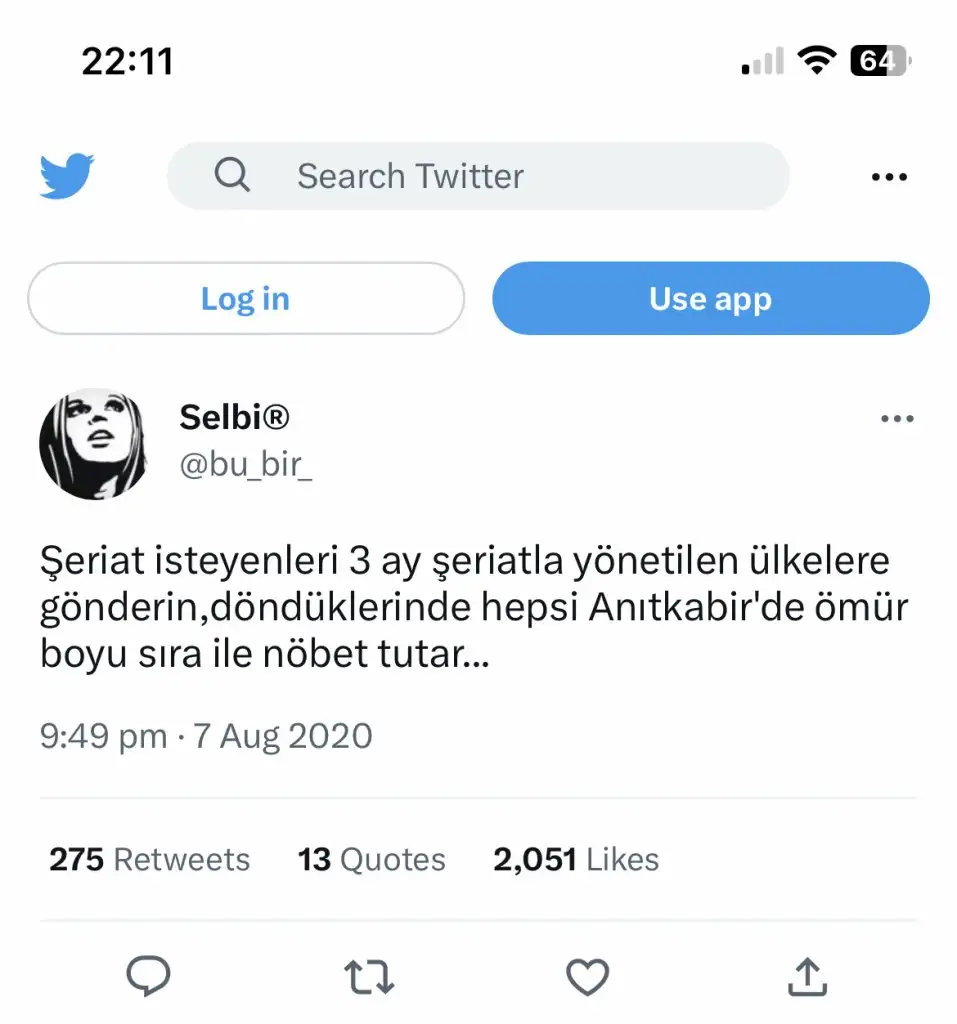The image size is (957, 1024).
Task: Open the tweet's more options menu
Action: click(896, 419)
